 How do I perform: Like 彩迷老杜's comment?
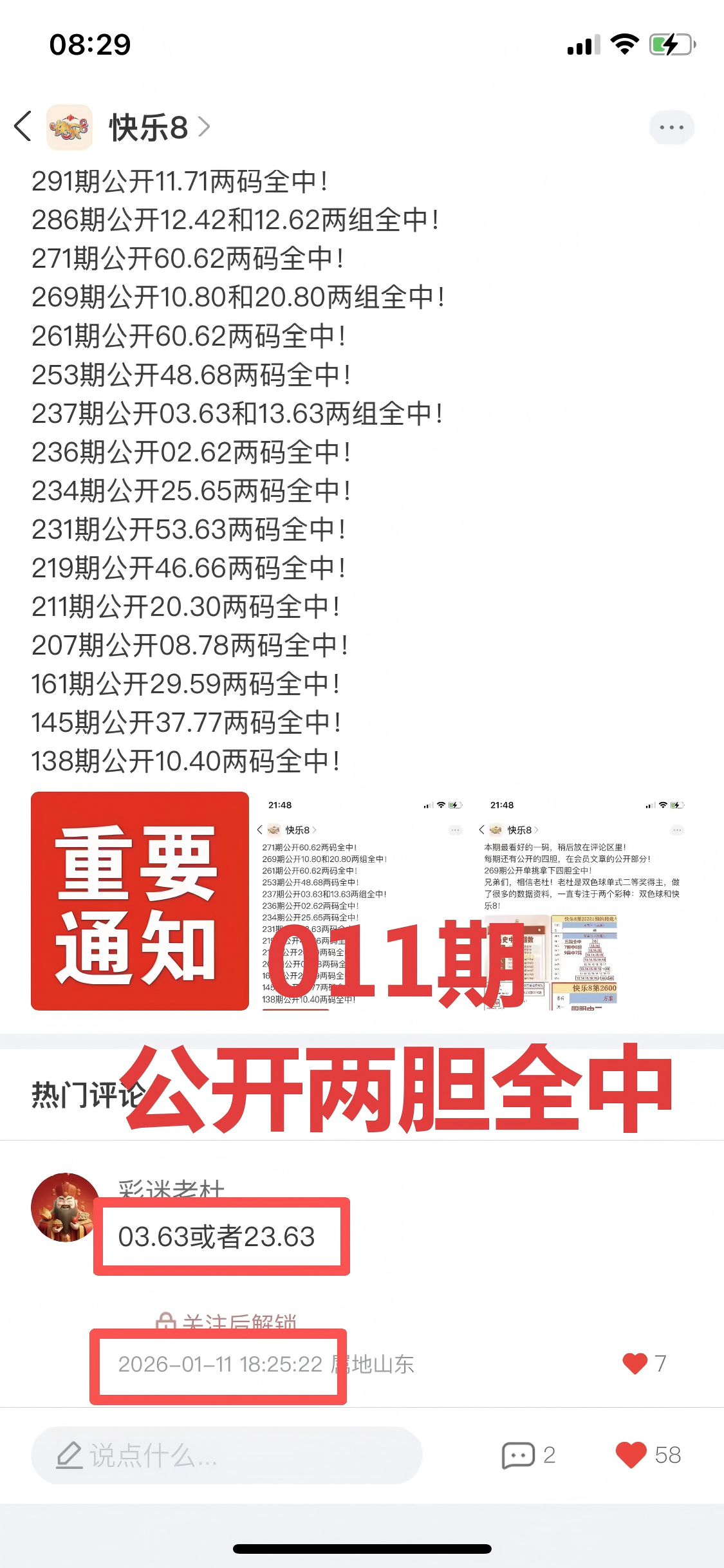pyautogui.click(x=635, y=1363)
